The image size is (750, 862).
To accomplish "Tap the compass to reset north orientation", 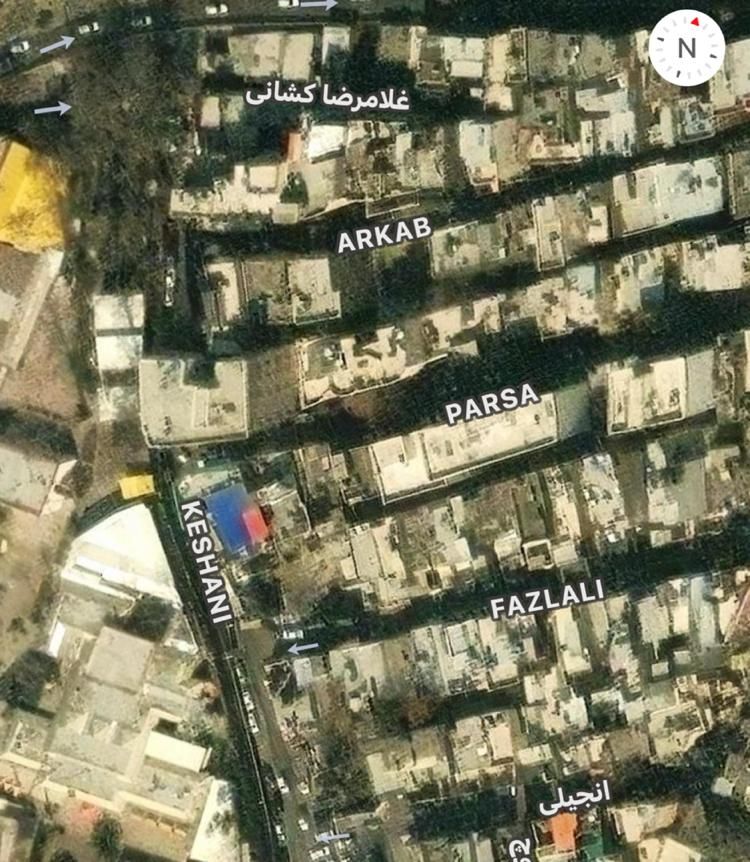I will pyautogui.click(x=686, y=47).
